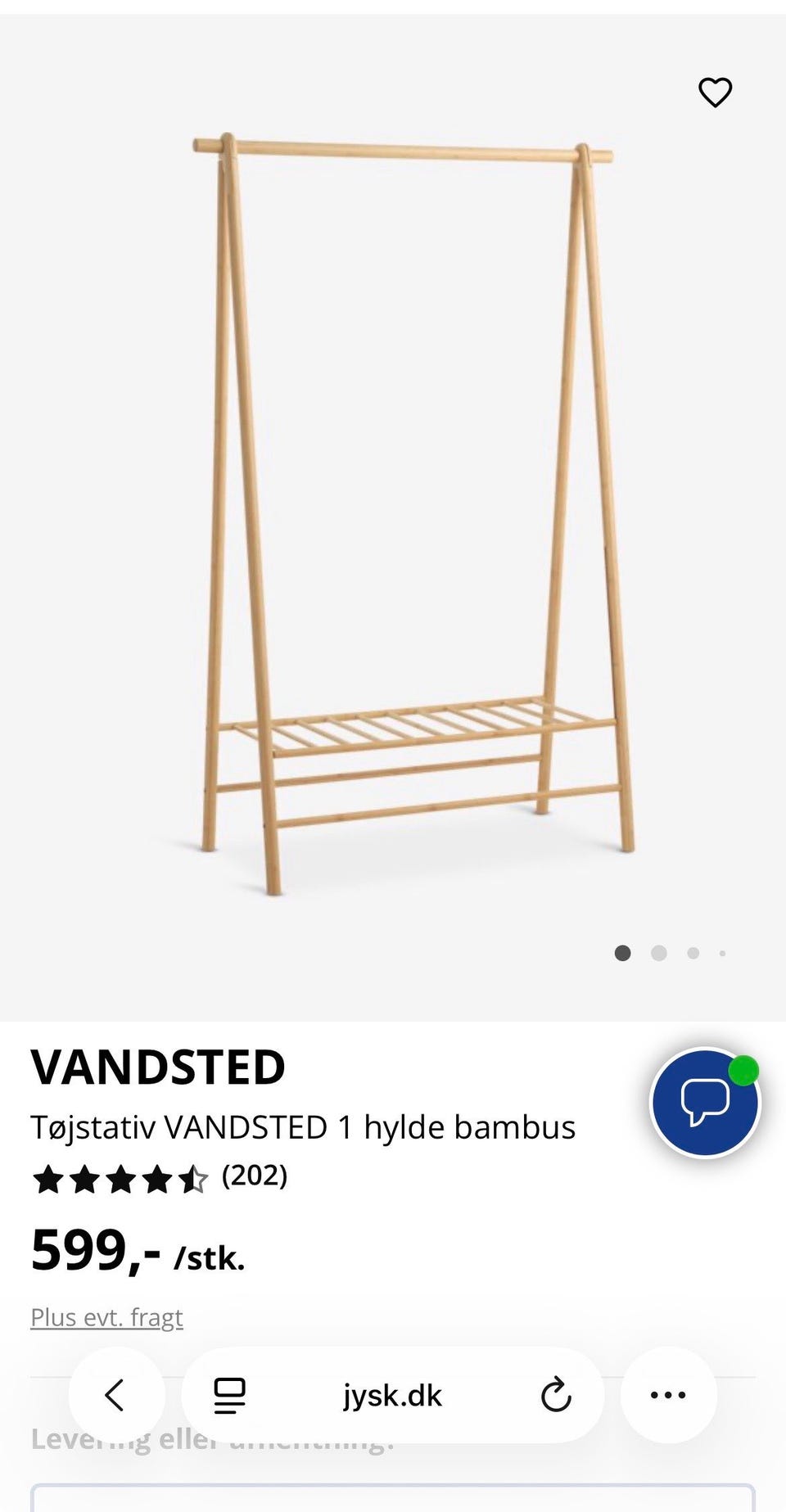This screenshot has width=786, height=1512.
Task: Jump to the last carousel indicator dot
Action: coord(722,953)
